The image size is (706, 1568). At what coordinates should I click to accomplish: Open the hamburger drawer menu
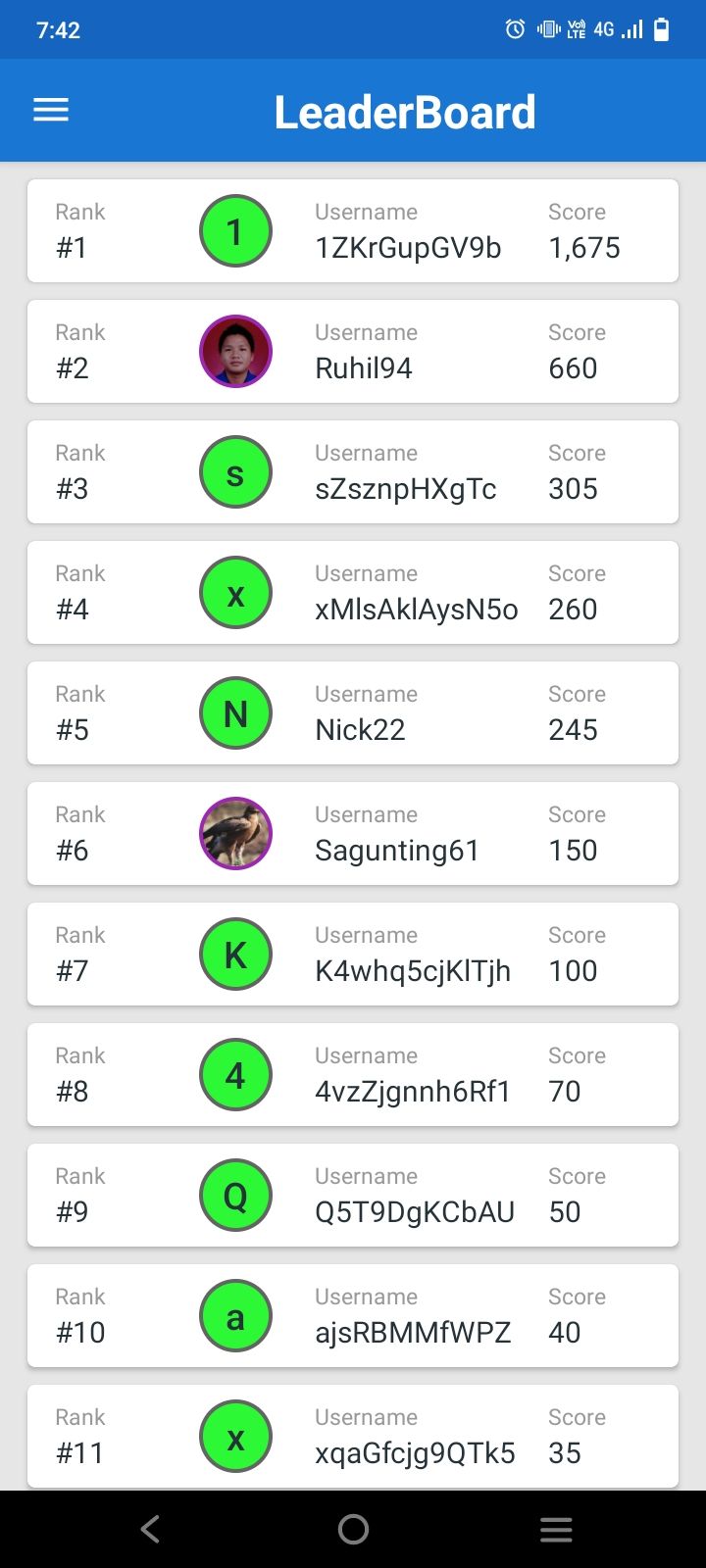coord(51,111)
